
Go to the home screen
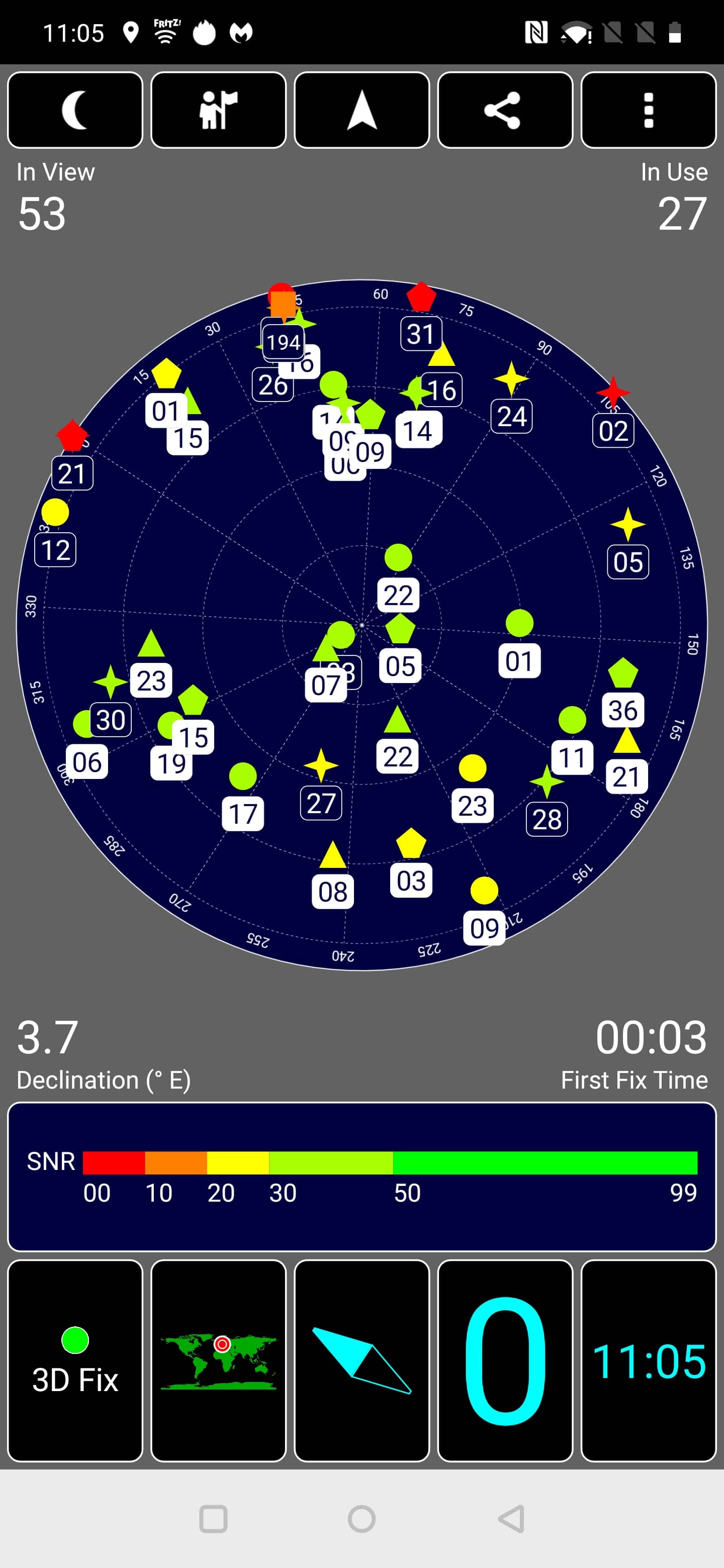click(x=361, y=1519)
